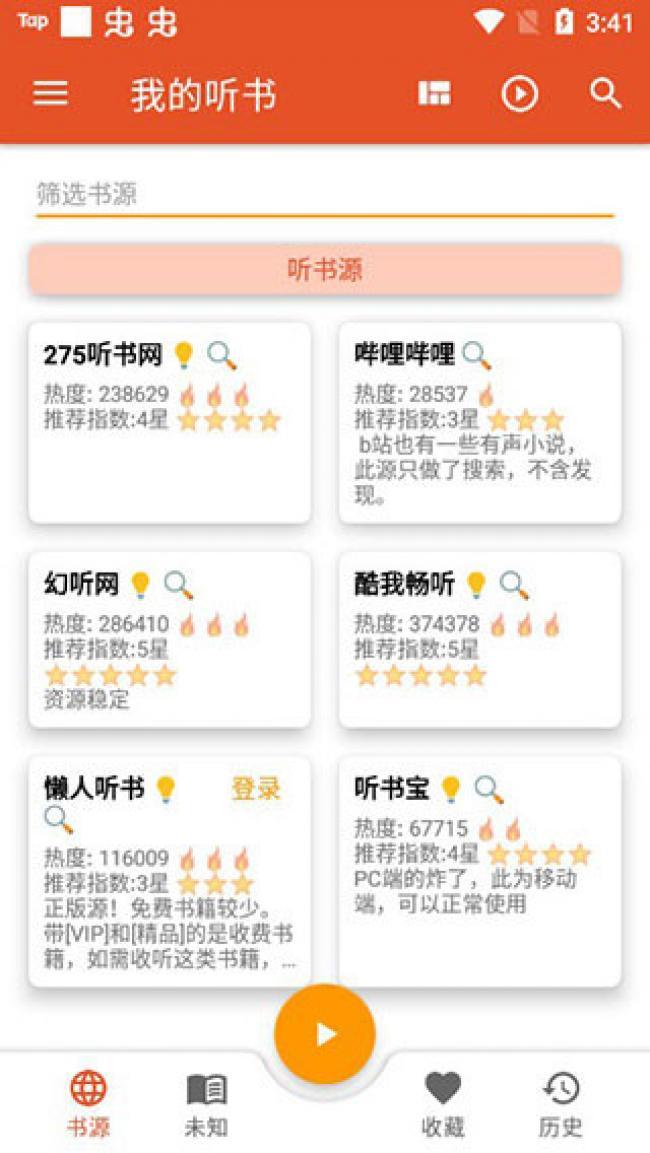This screenshot has width=650, height=1153.
Task: Switch to the 书源 tab
Action: click(x=88, y=1104)
